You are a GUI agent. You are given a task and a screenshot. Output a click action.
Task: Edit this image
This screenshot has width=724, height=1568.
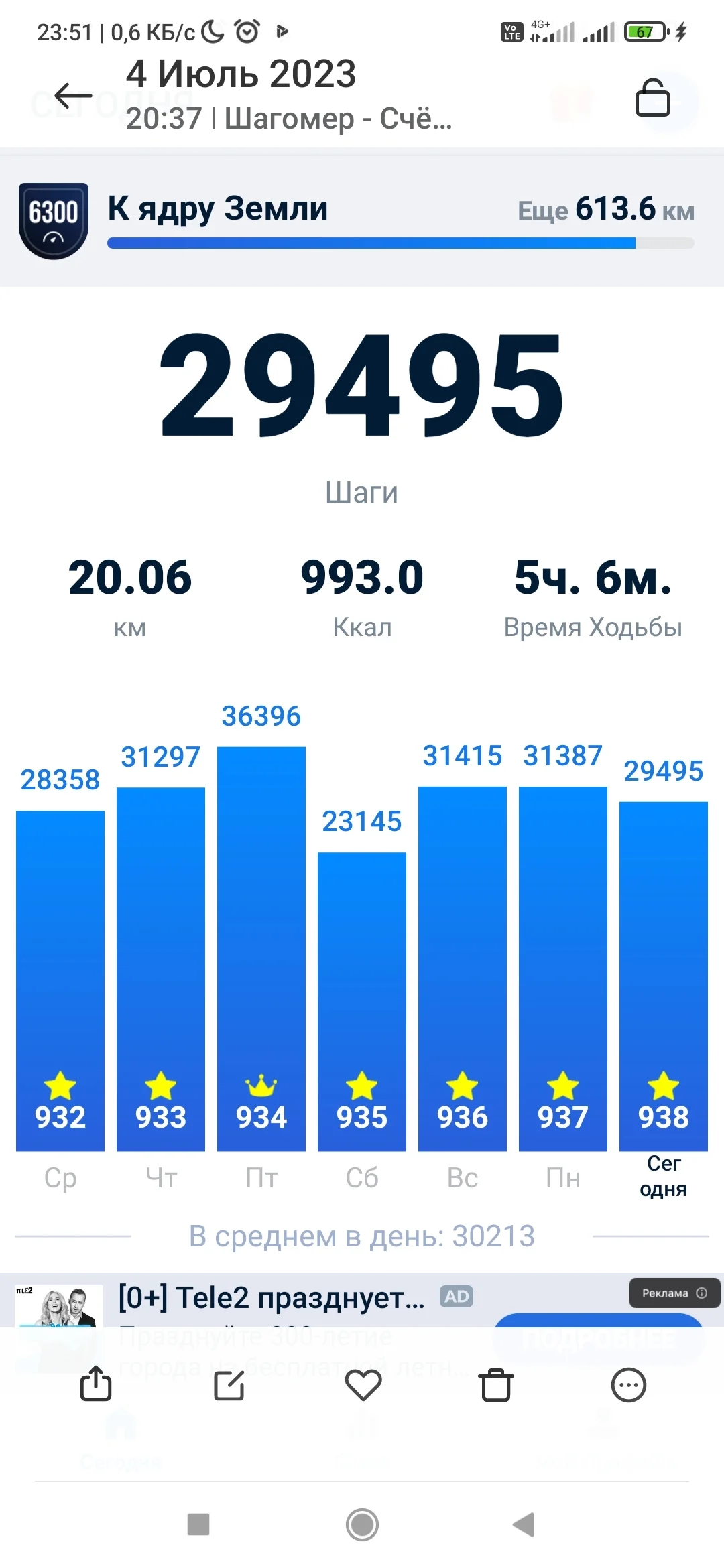pyautogui.click(x=229, y=1385)
